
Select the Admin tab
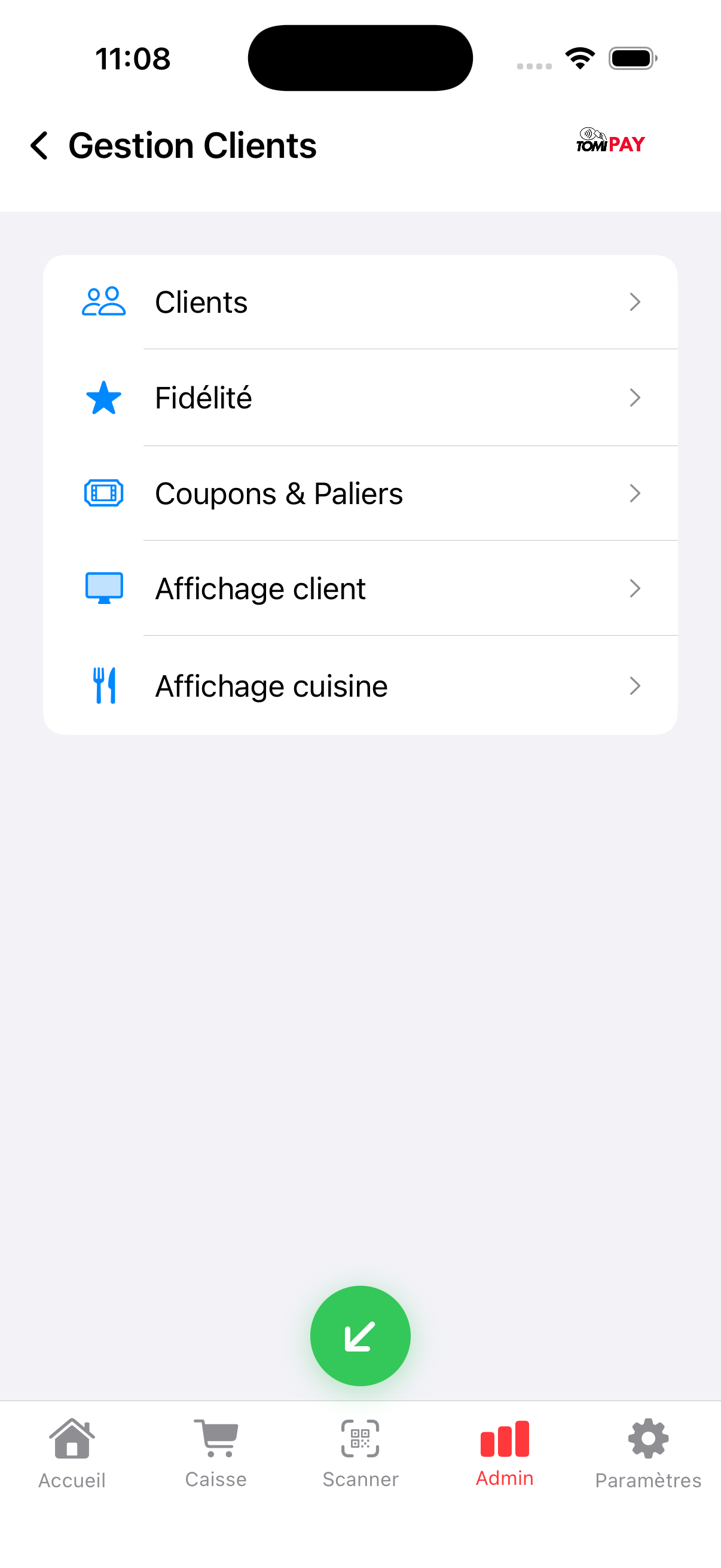505,1454
